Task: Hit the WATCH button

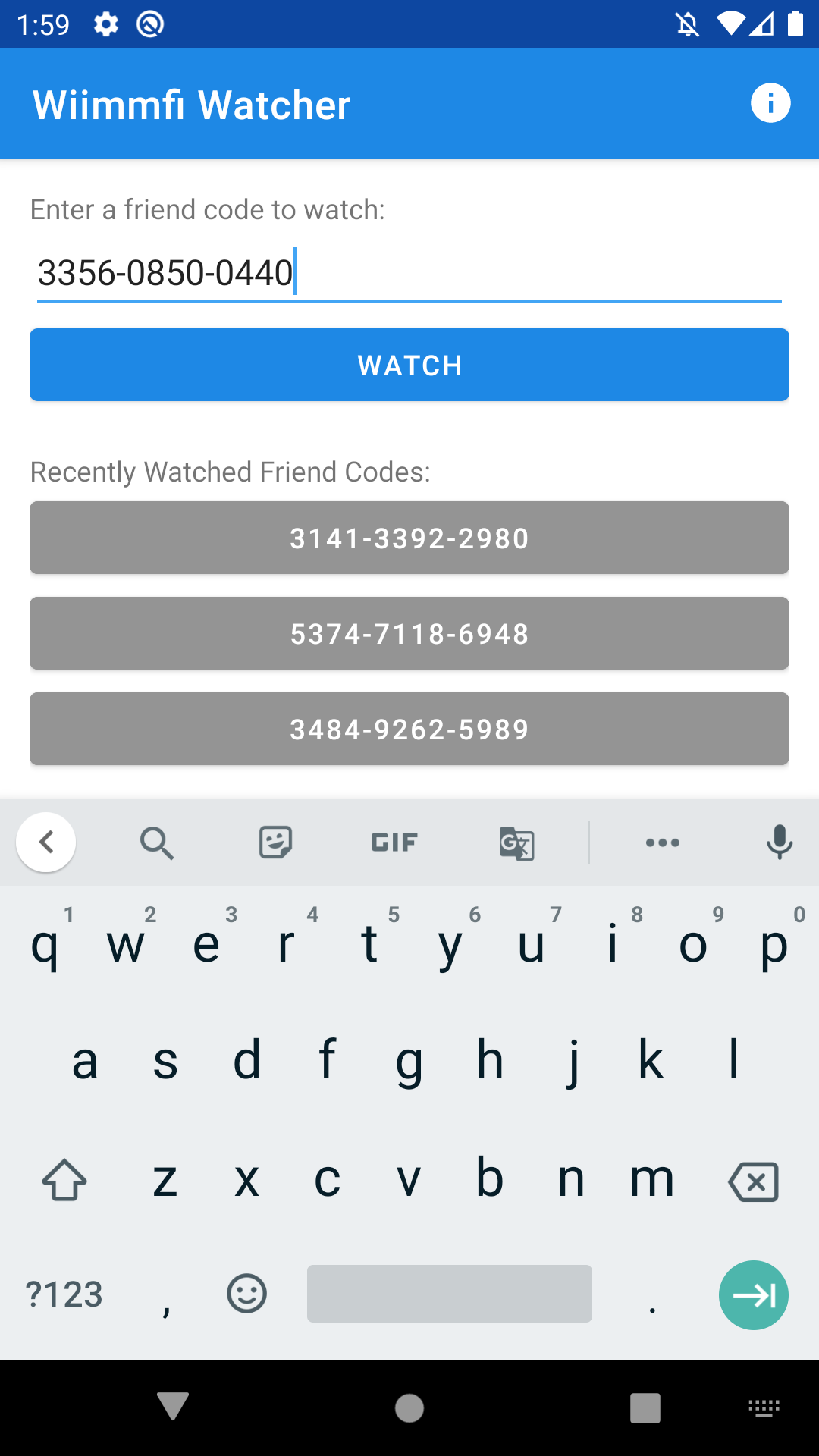Action: [409, 365]
